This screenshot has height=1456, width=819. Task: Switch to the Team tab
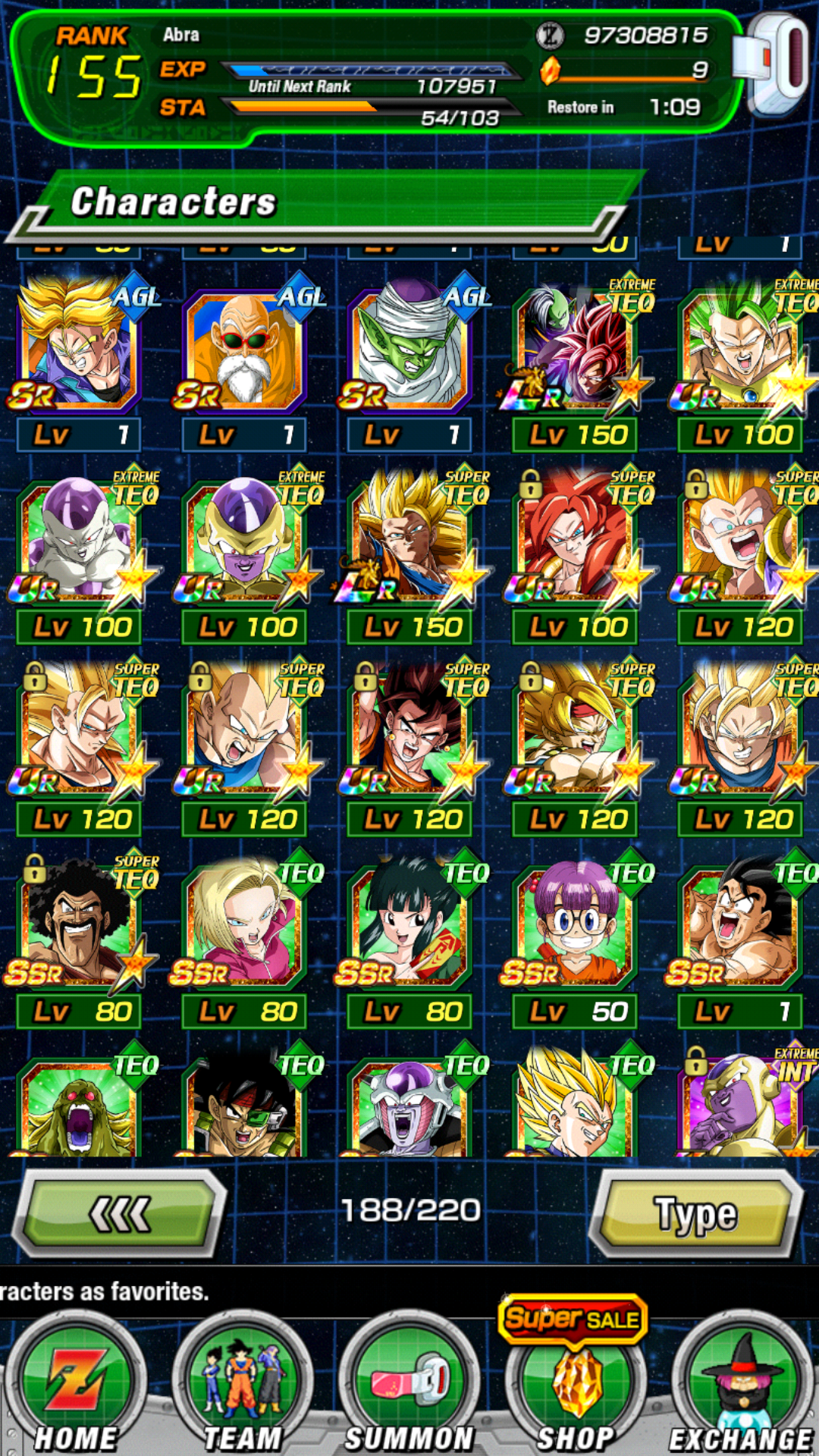(x=243, y=1388)
